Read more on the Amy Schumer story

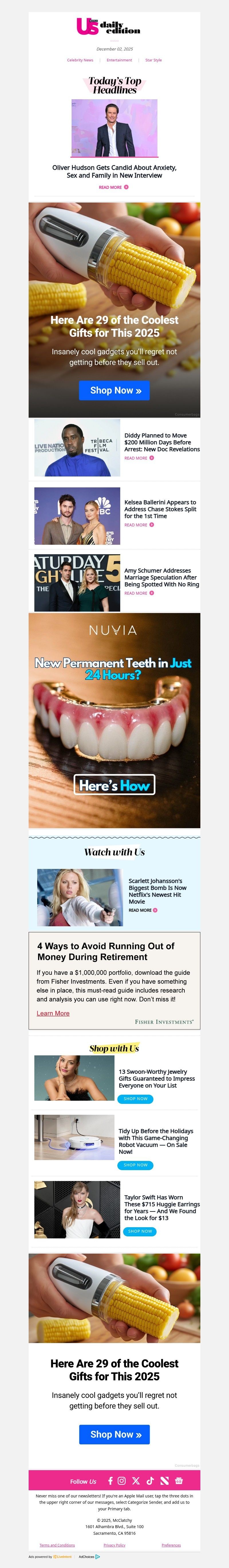pos(139,593)
